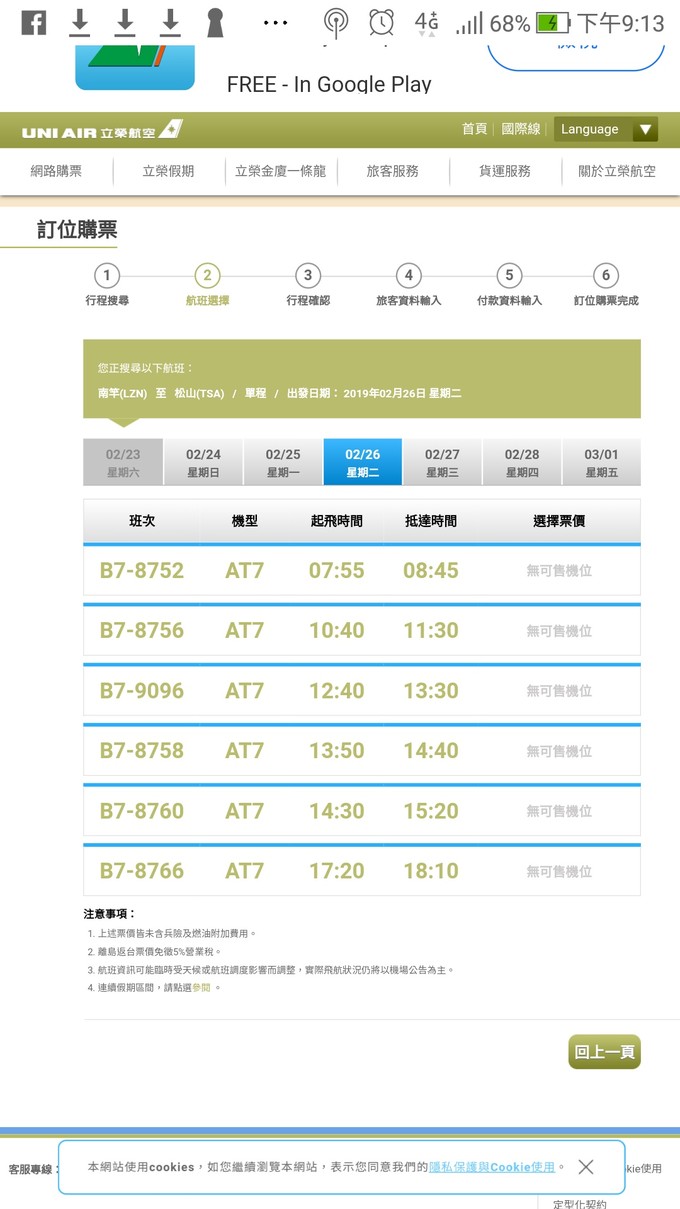Open 旅客服務 menu

392,171
